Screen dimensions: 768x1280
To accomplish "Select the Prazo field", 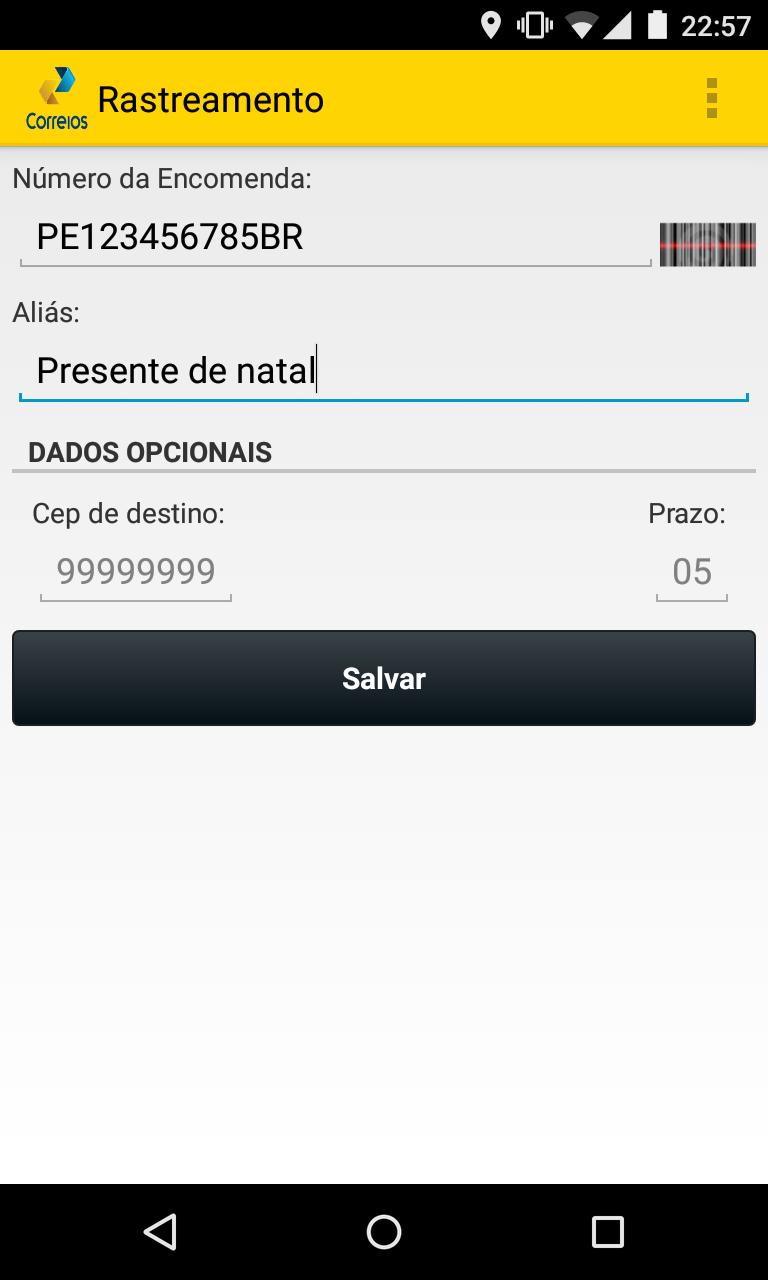I will point(691,572).
